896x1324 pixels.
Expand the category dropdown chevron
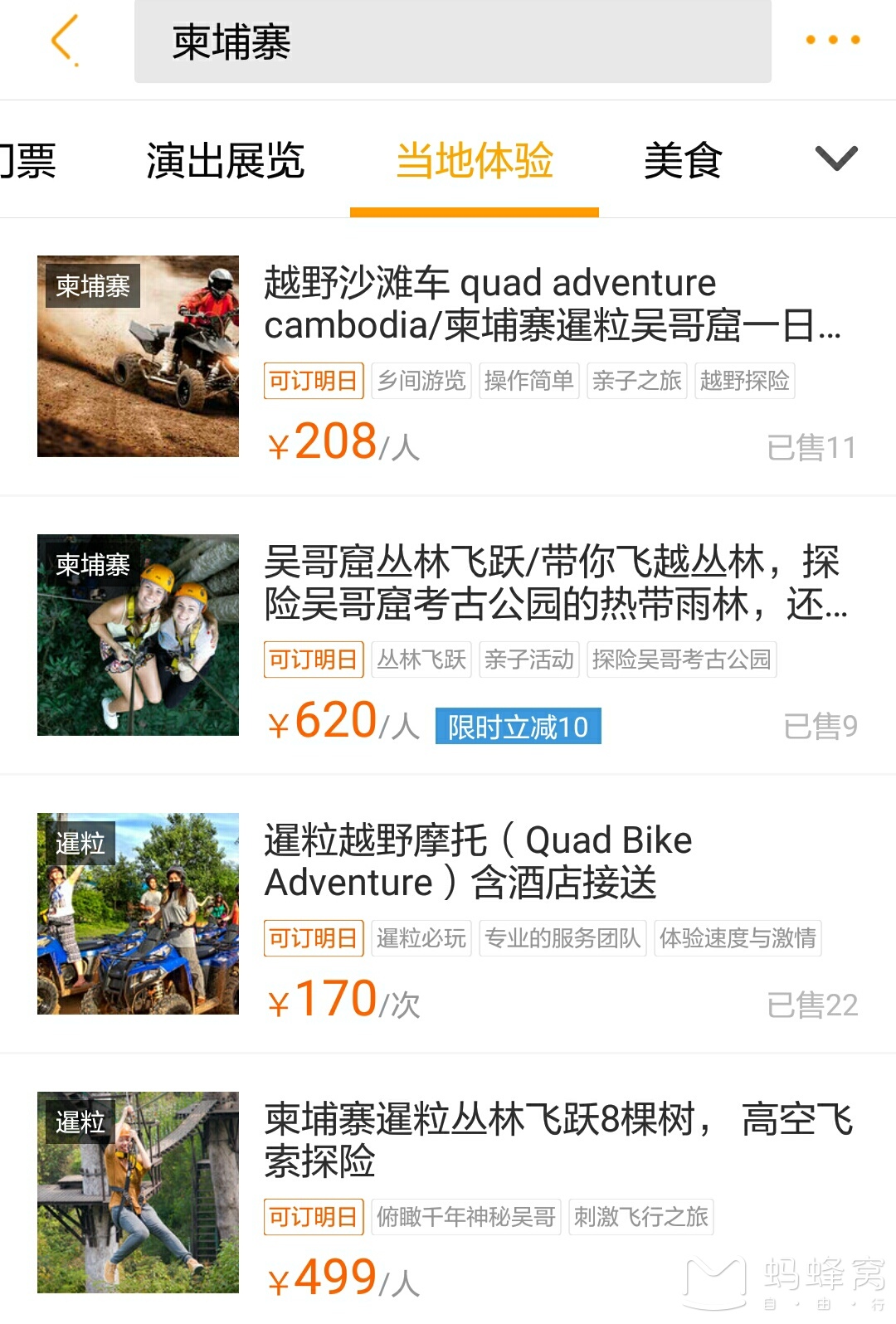point(835,158)
